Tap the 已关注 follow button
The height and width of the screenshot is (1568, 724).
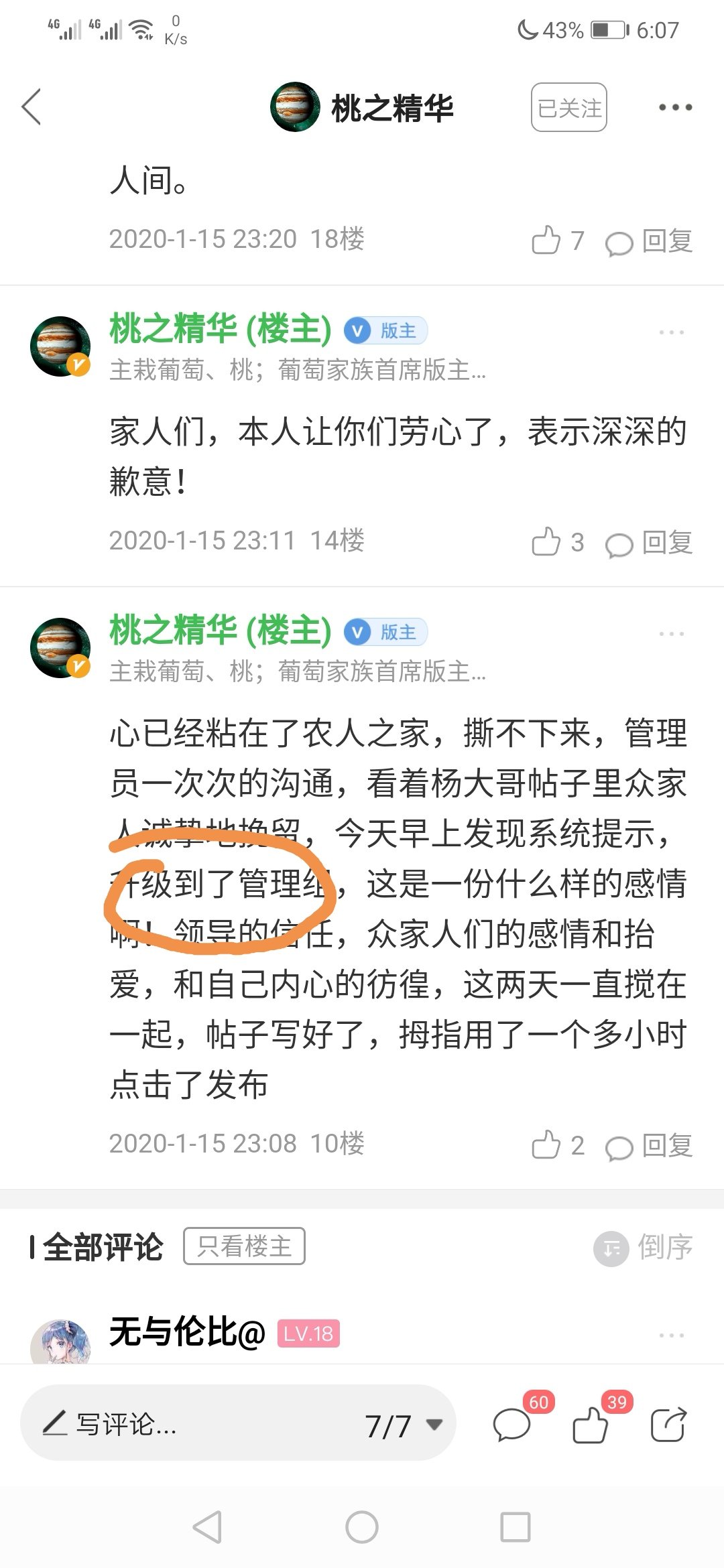(x=568, y=107)
